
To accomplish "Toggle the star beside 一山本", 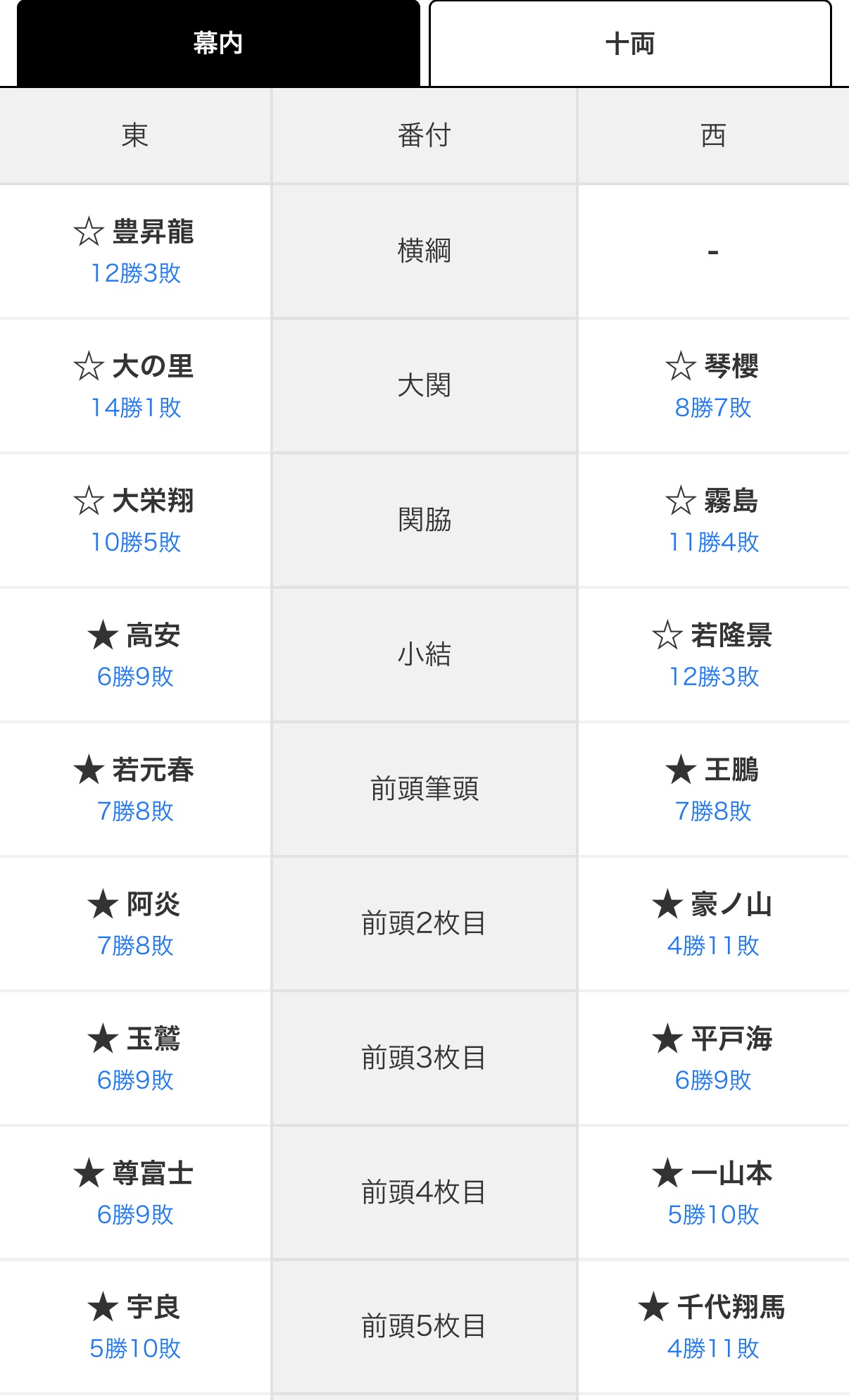I will pyautogui.click(x=667, y=1174).
